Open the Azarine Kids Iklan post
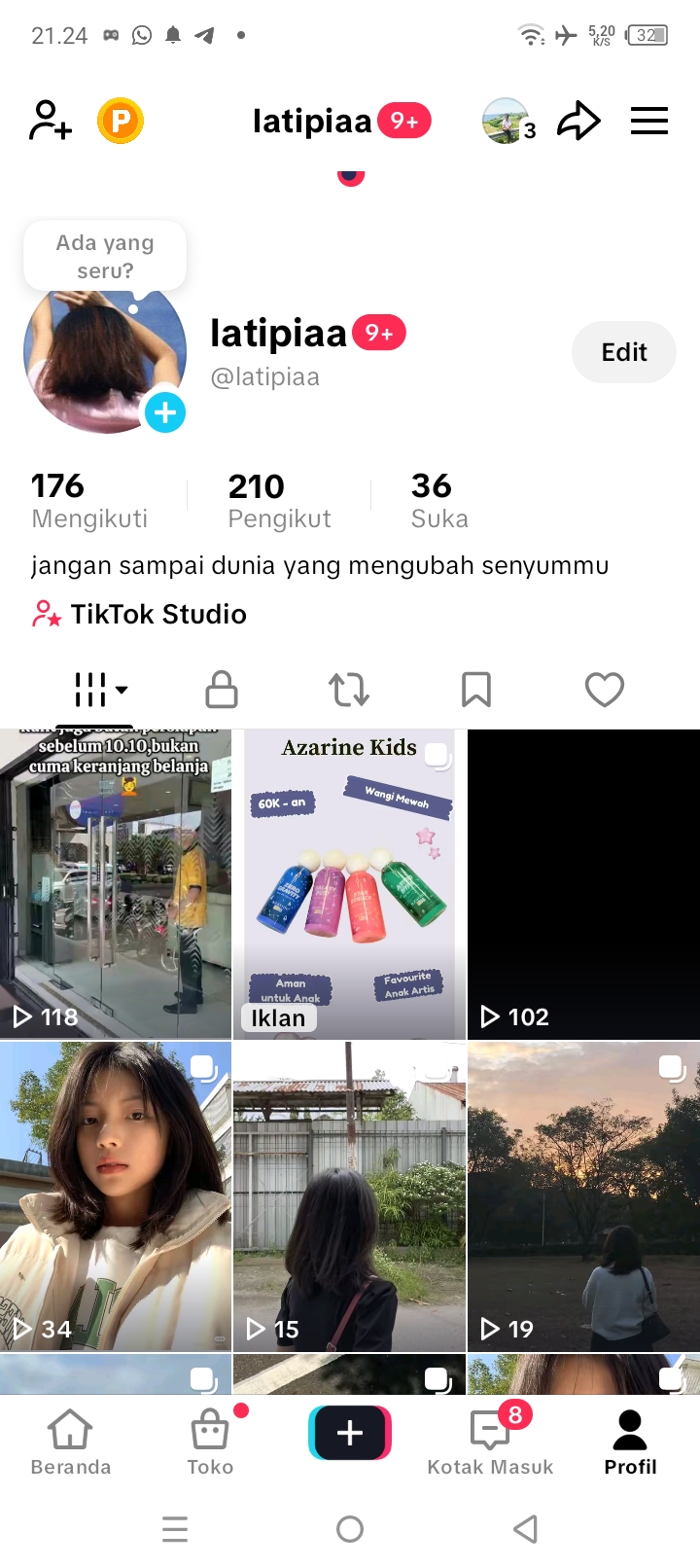Viewport: 700px width, 1568px height. (349, 885)
